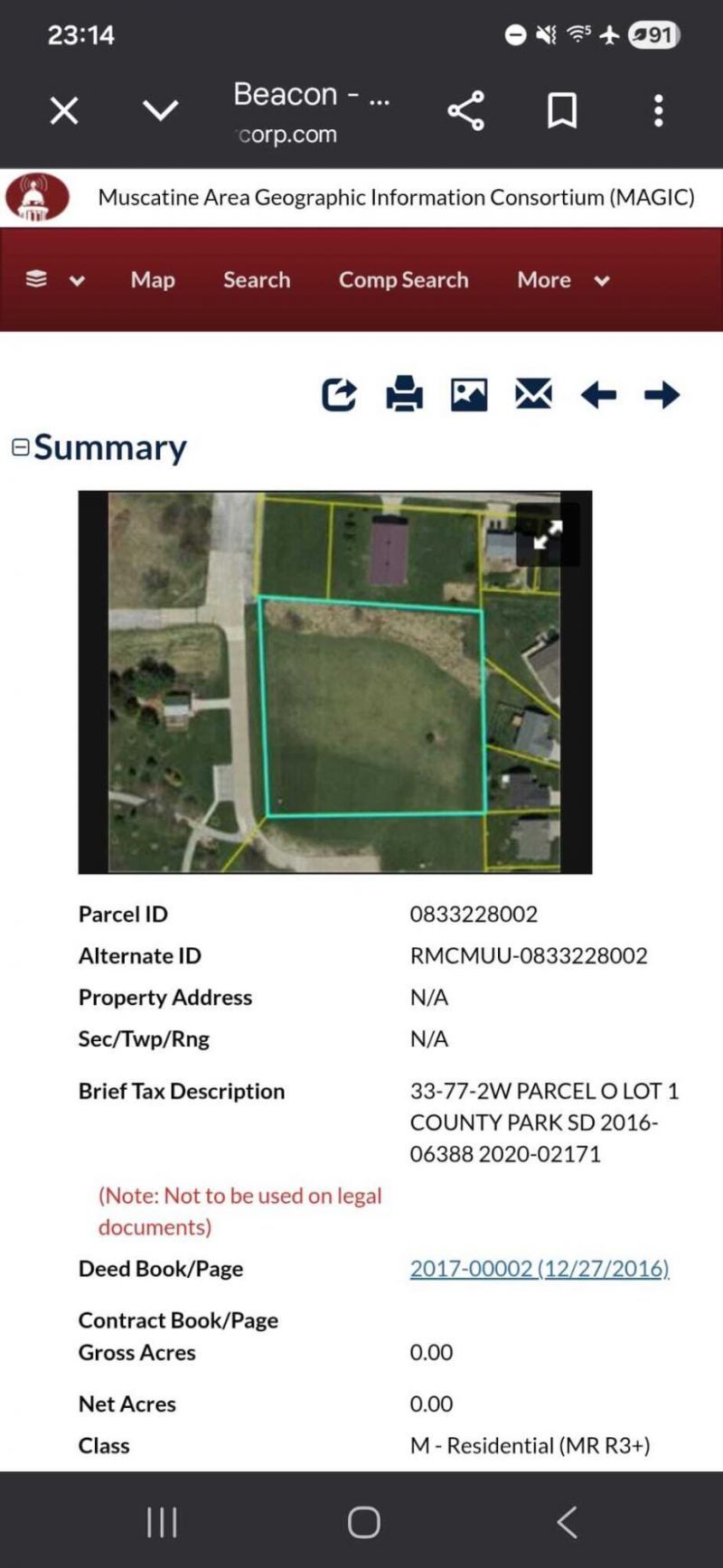This screenshot has height=1568, width=723.
Task: Open deed 2017-00002 (12/27/2016) link
Action: point(540,1269)
